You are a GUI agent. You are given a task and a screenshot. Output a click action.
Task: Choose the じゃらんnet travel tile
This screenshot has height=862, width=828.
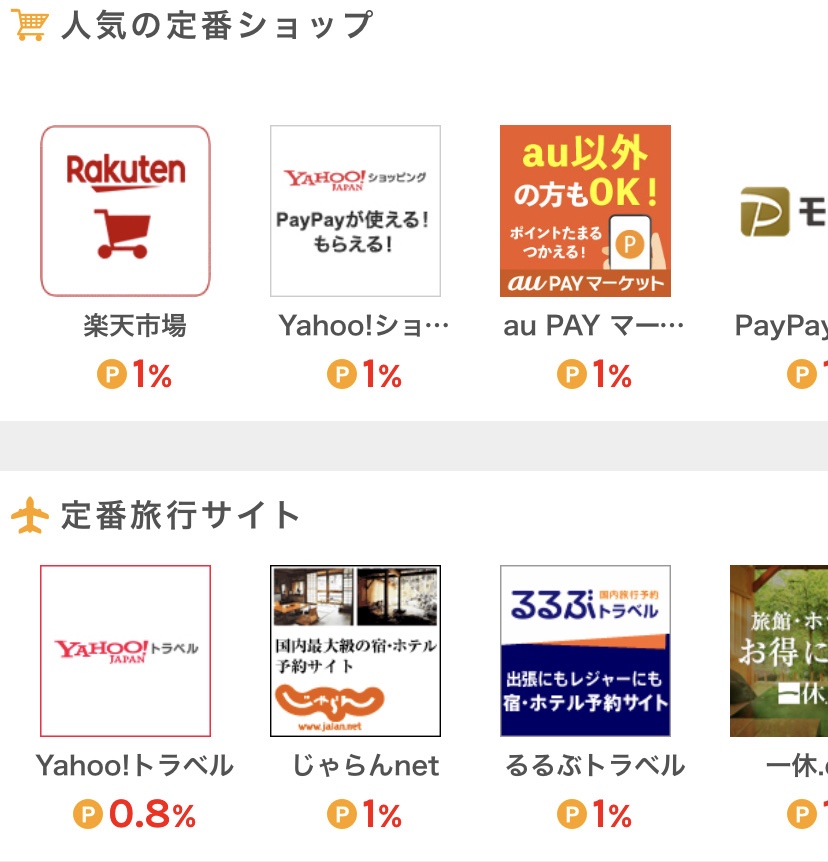(355, 651)
